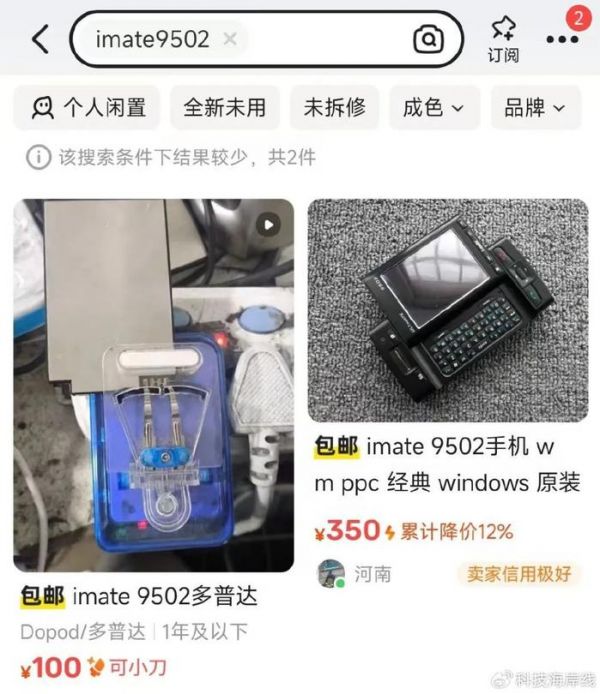Subscribe to this search (订阅)
600x694 pixels.
coord(503,39)
